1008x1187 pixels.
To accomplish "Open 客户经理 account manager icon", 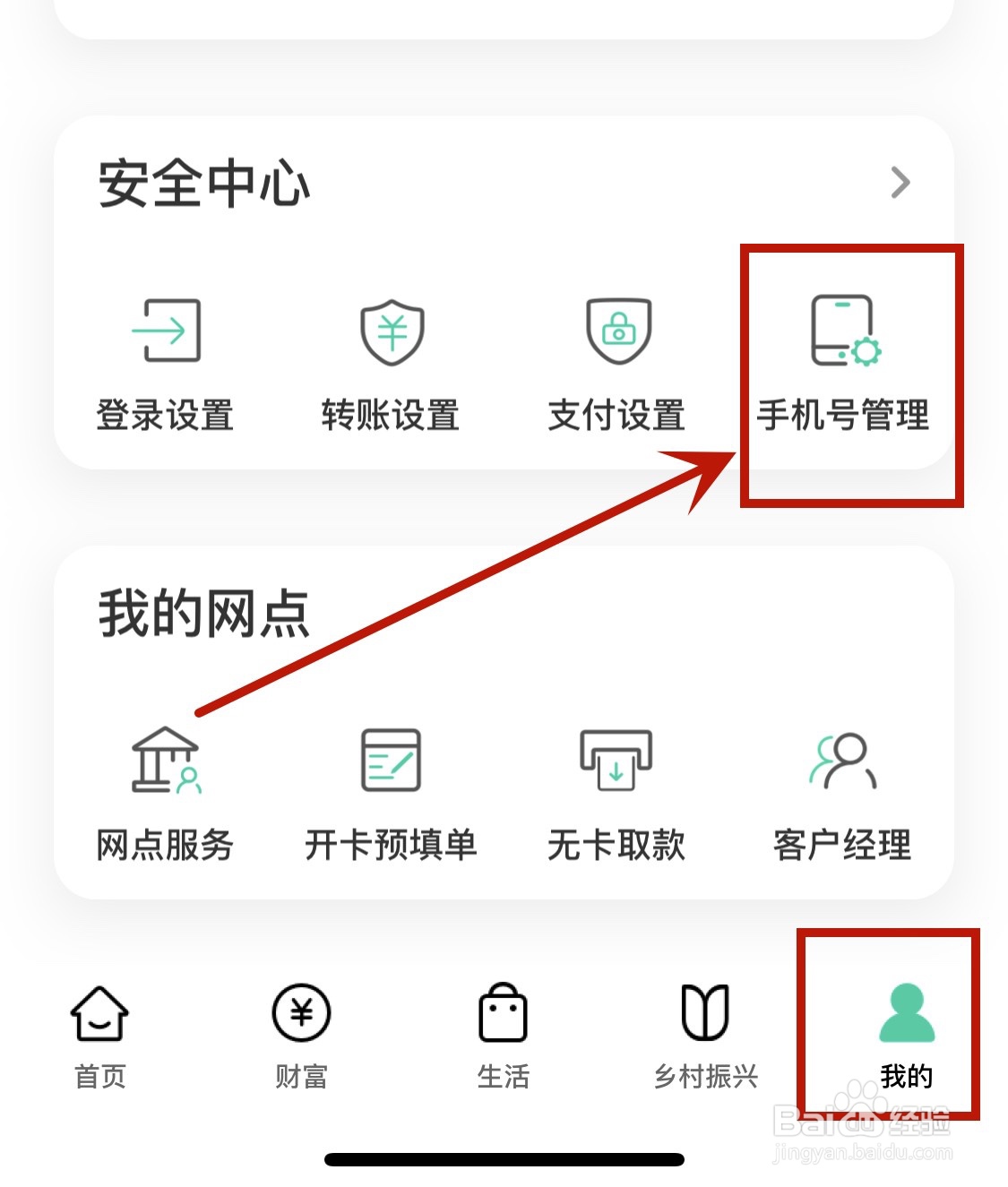I will click(842, 760).
